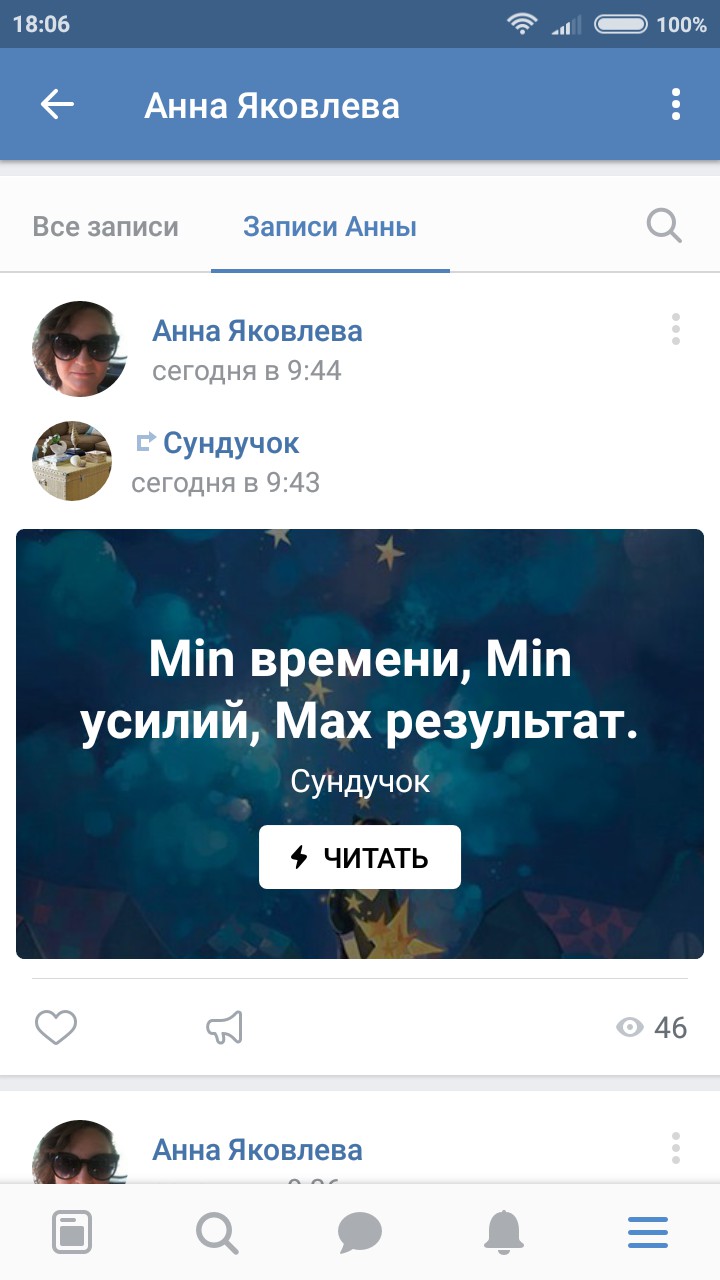
Task: Tap the ЧИТАТЬ button on the article
Action: 360,857
